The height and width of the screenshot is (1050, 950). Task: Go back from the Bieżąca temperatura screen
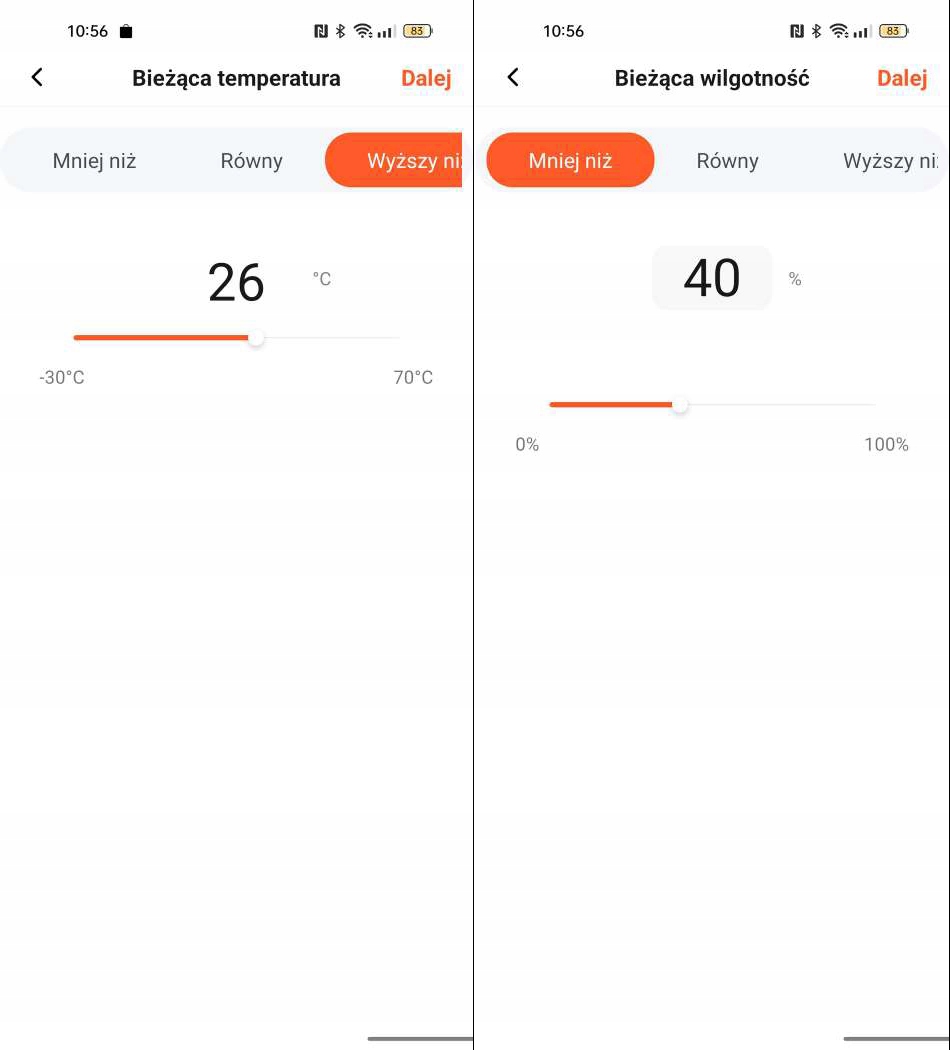click(37, 78)
